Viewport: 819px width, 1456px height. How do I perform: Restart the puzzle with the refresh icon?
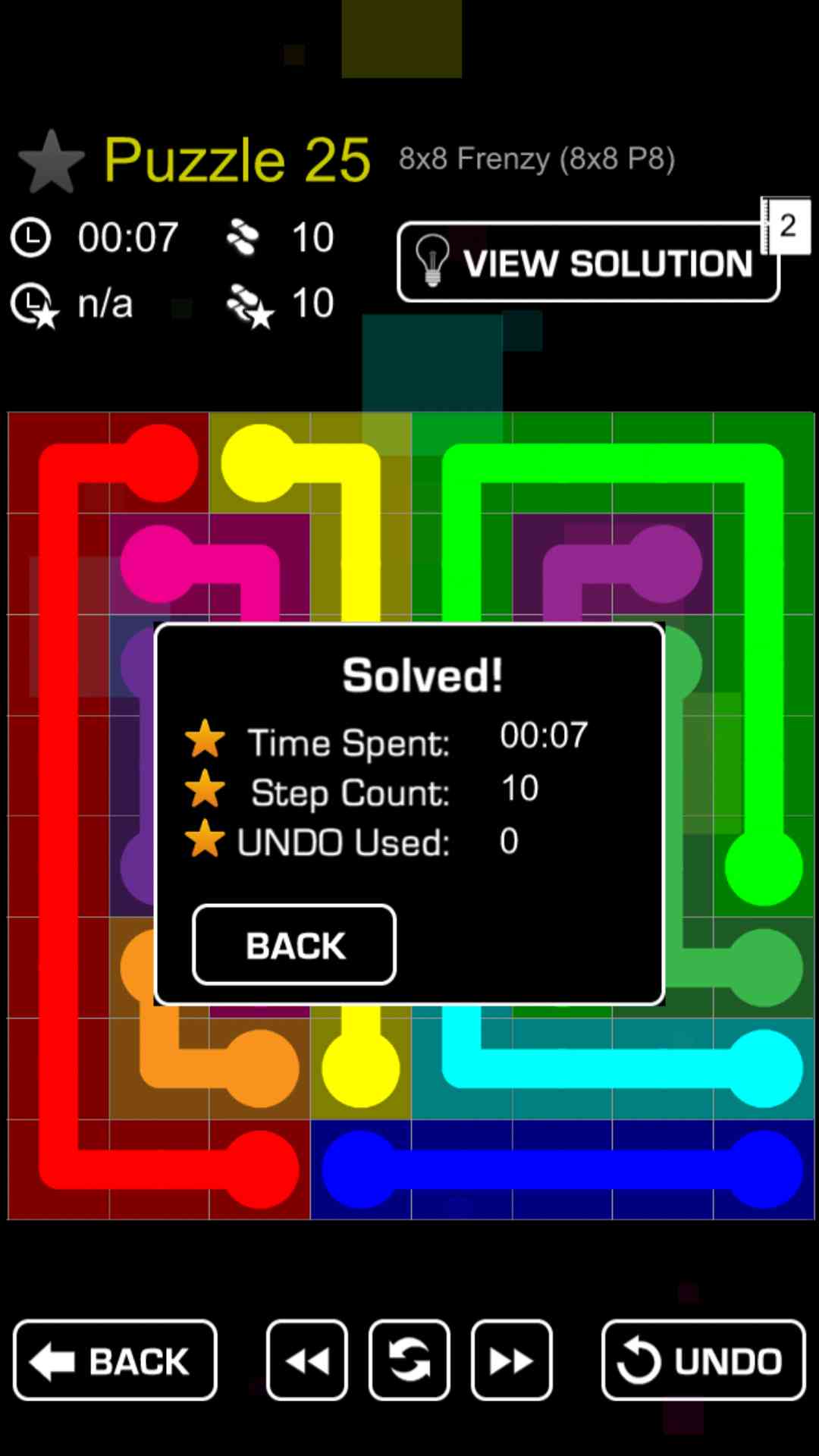409,1360
